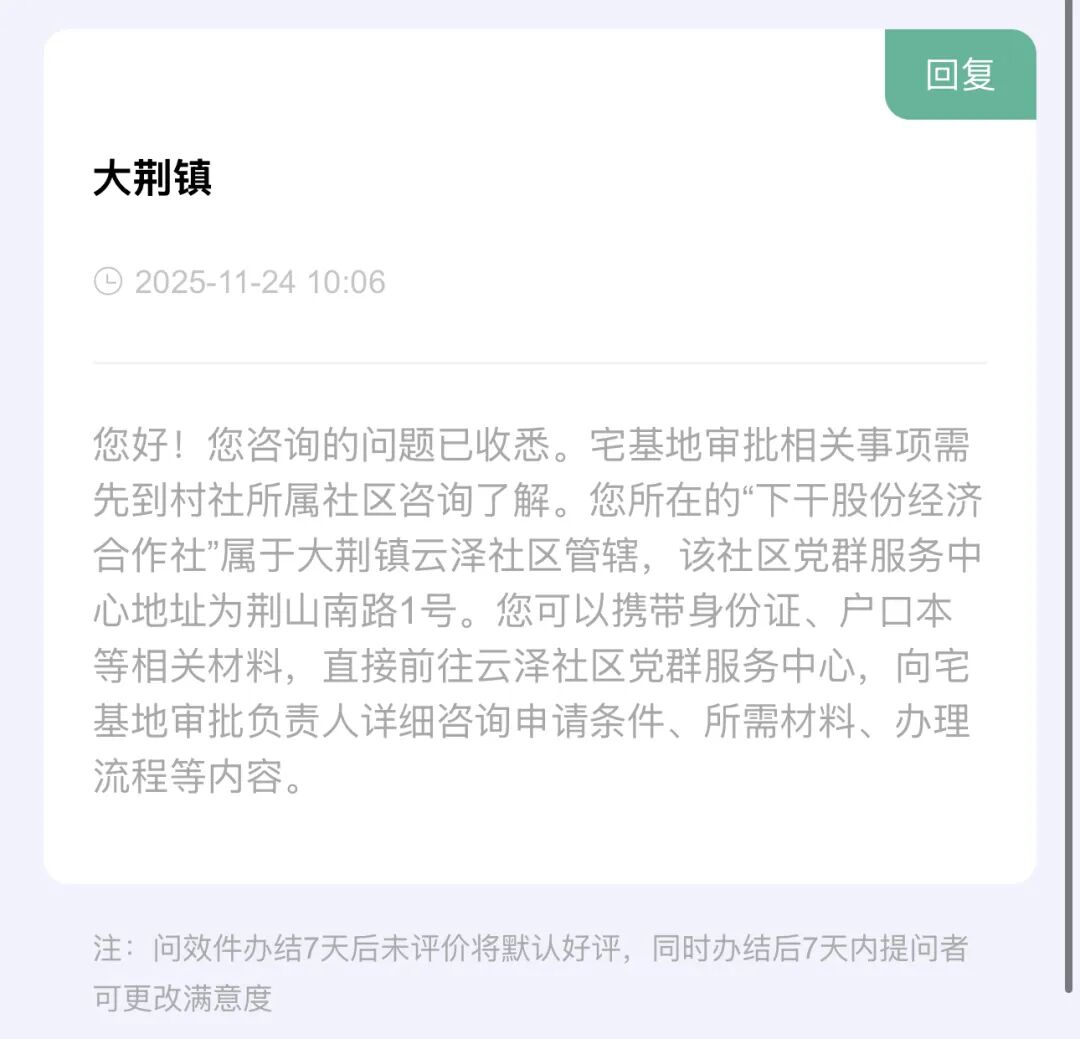1080x1039 pixels.
Task: Tap the green 回复 tag on the card
Action: tap(960, 75)
